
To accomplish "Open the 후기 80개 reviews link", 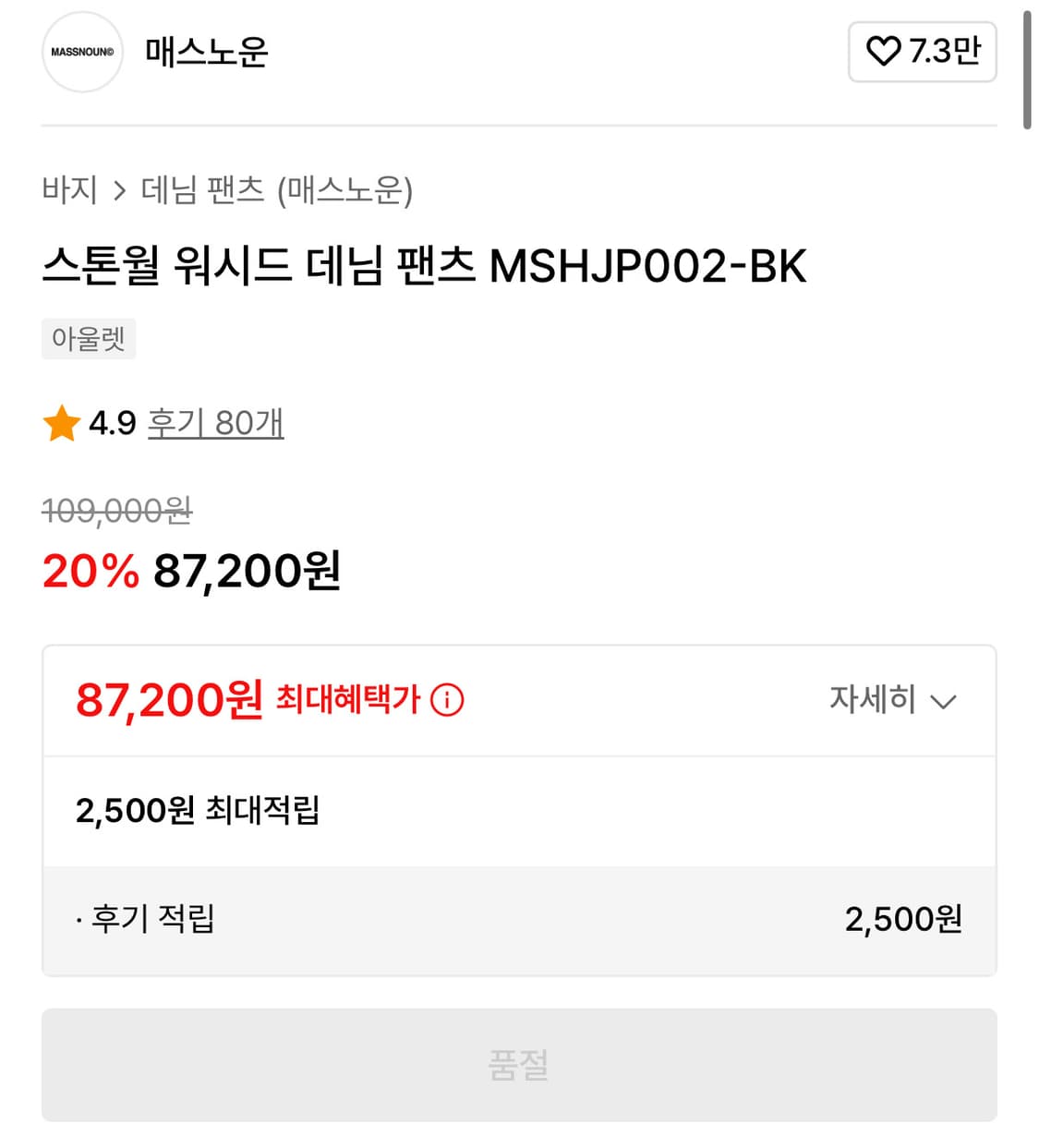I will click(x=217, y=424).
